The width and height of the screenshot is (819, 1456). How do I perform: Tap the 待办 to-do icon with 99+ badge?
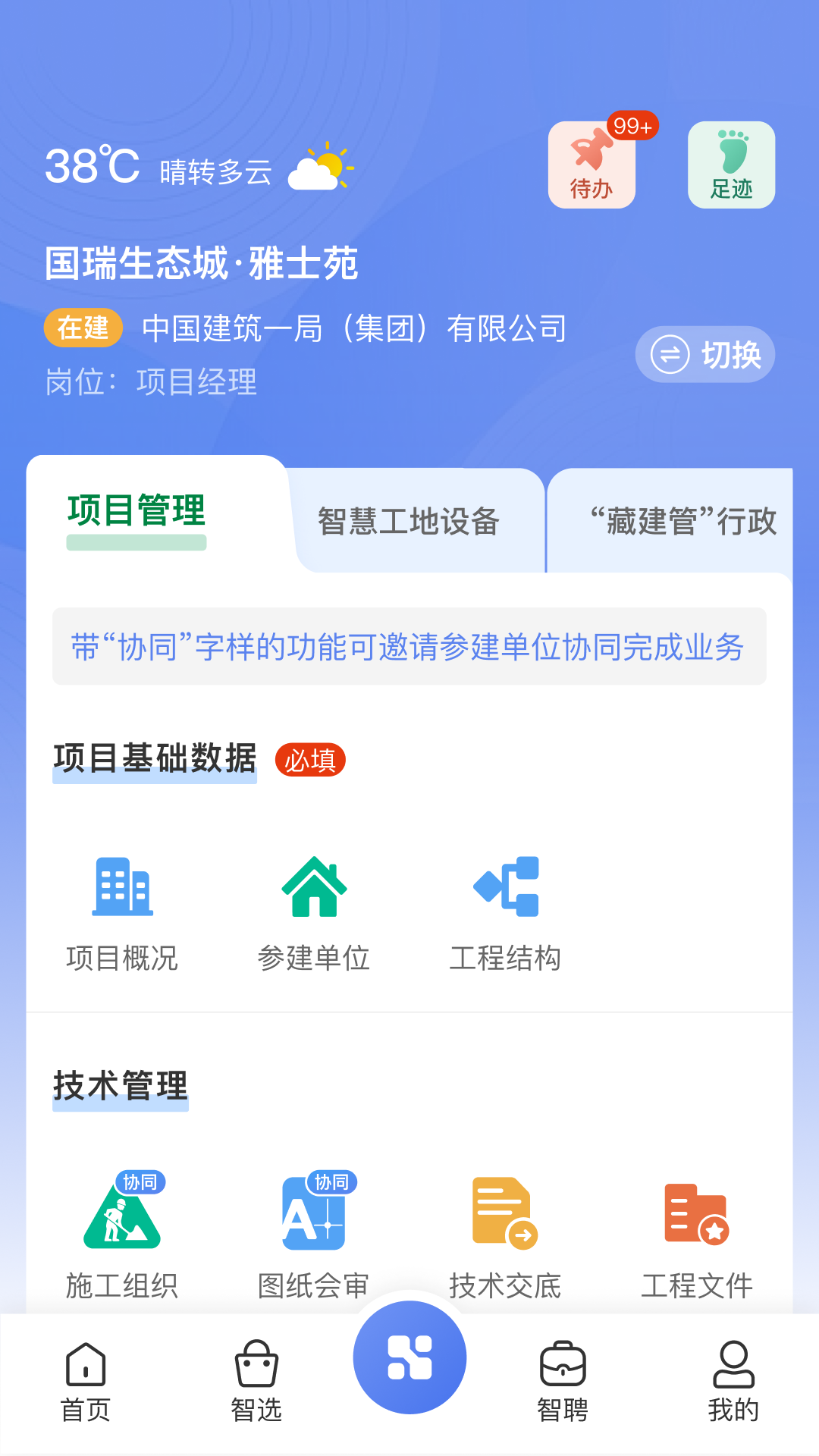click(x=592, y=164)
